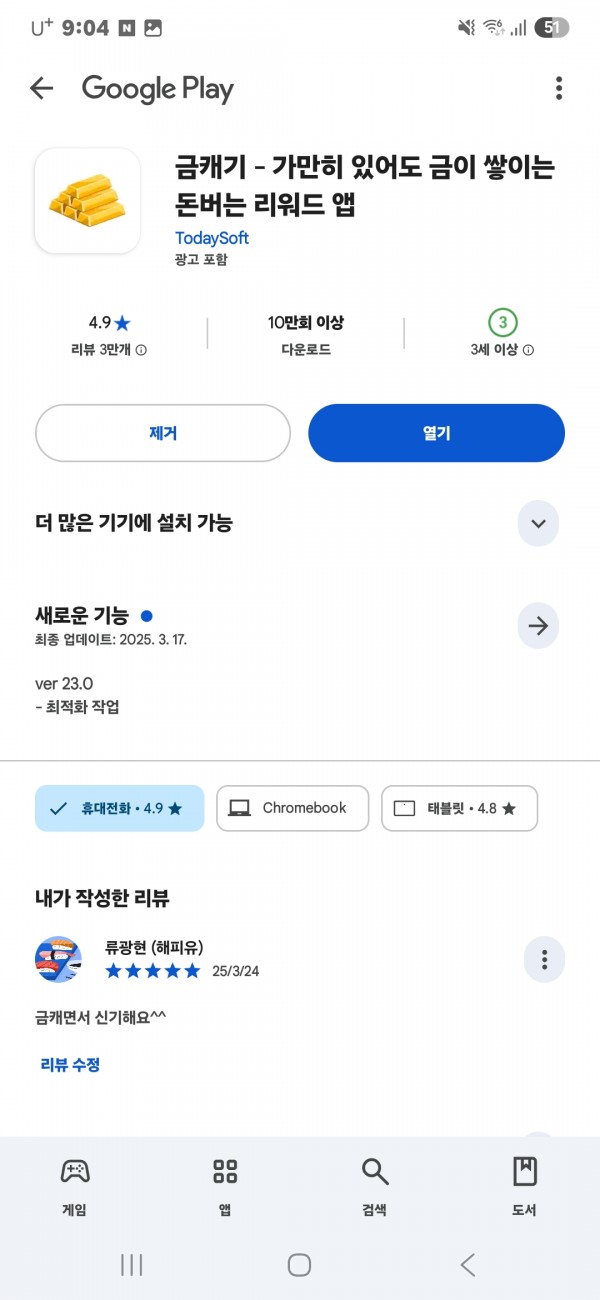The image size is (600, 1300).
Task: Tap 리뷰 수정 to edit review
Action: pyautogui.click(x=70, y=1065)
